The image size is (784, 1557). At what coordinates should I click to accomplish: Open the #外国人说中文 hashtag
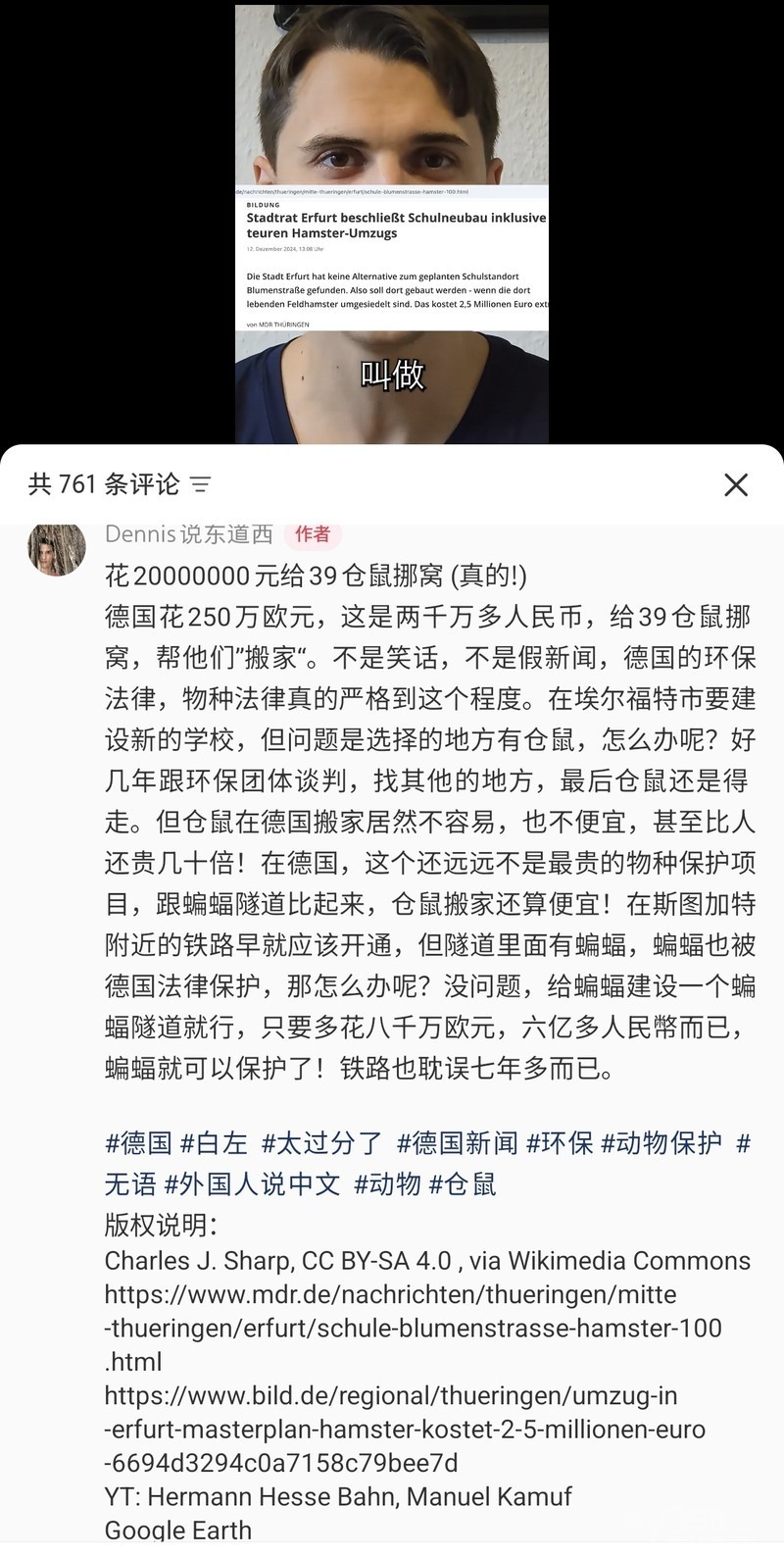(x=252, y=1183)
